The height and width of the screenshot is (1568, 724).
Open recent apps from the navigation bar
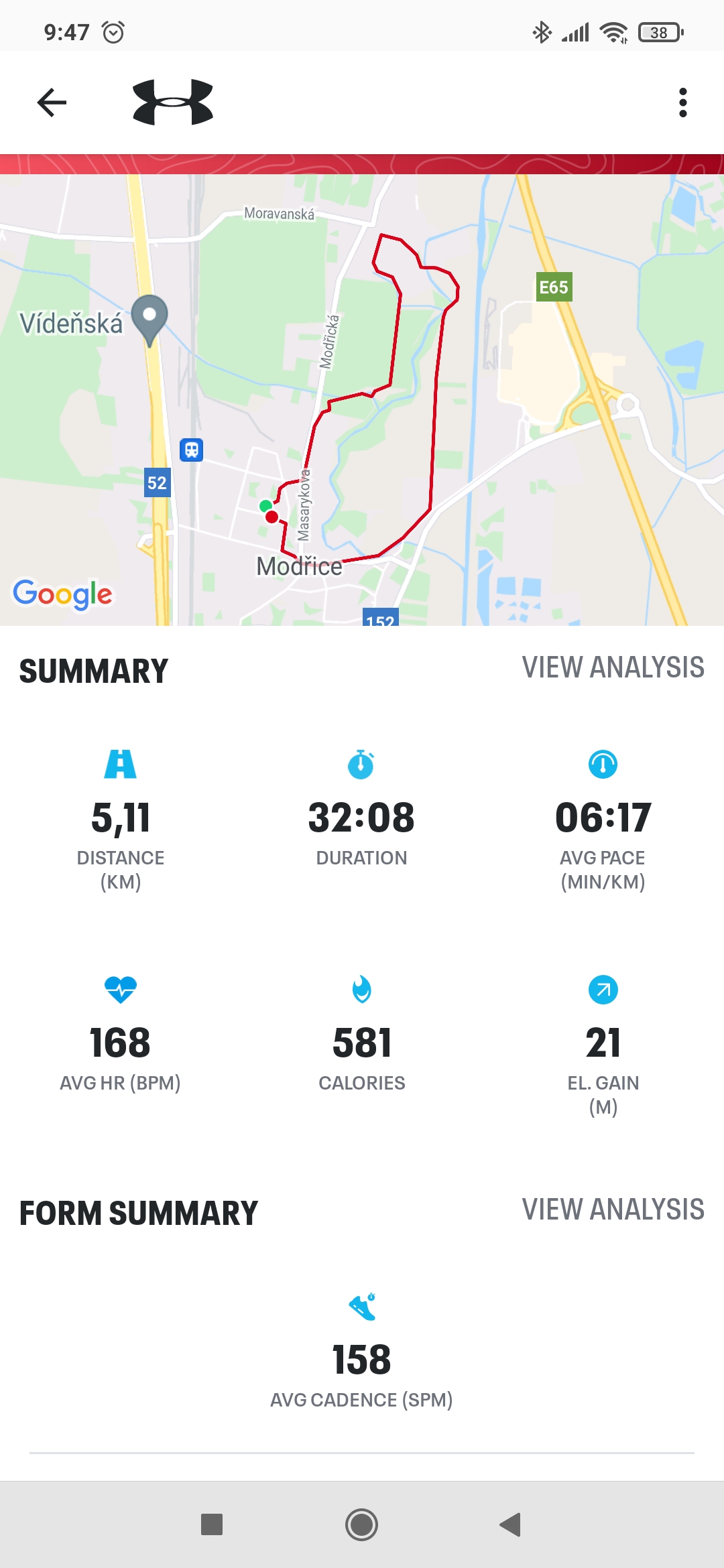212,1524
